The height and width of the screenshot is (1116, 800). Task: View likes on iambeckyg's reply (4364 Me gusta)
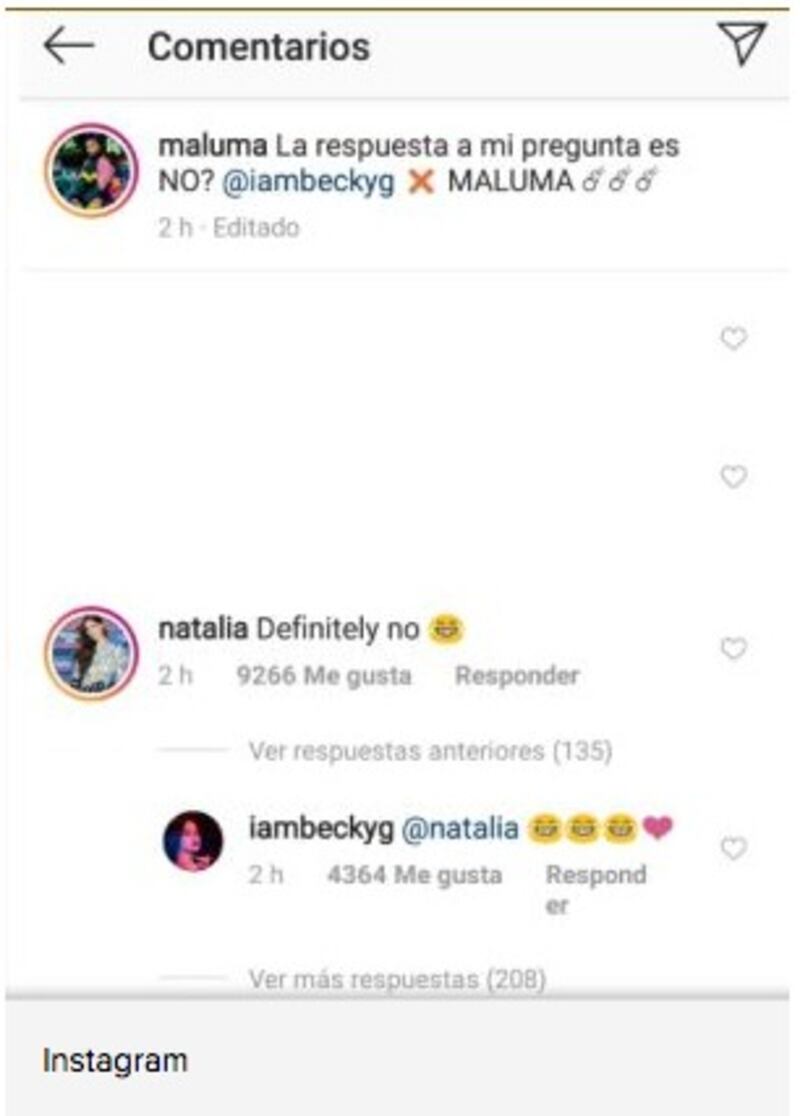point(414,875)
